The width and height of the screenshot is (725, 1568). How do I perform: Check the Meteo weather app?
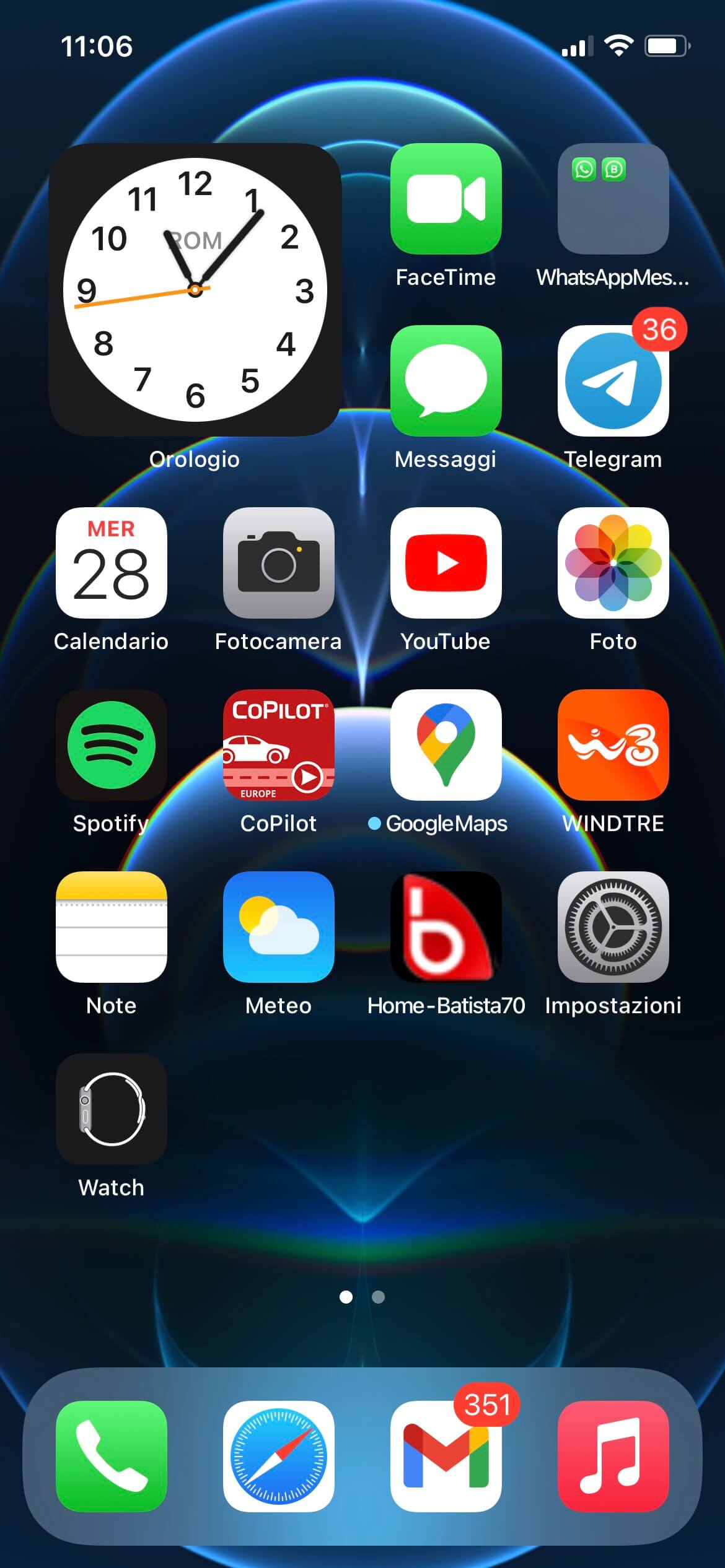tap(278, 926)
